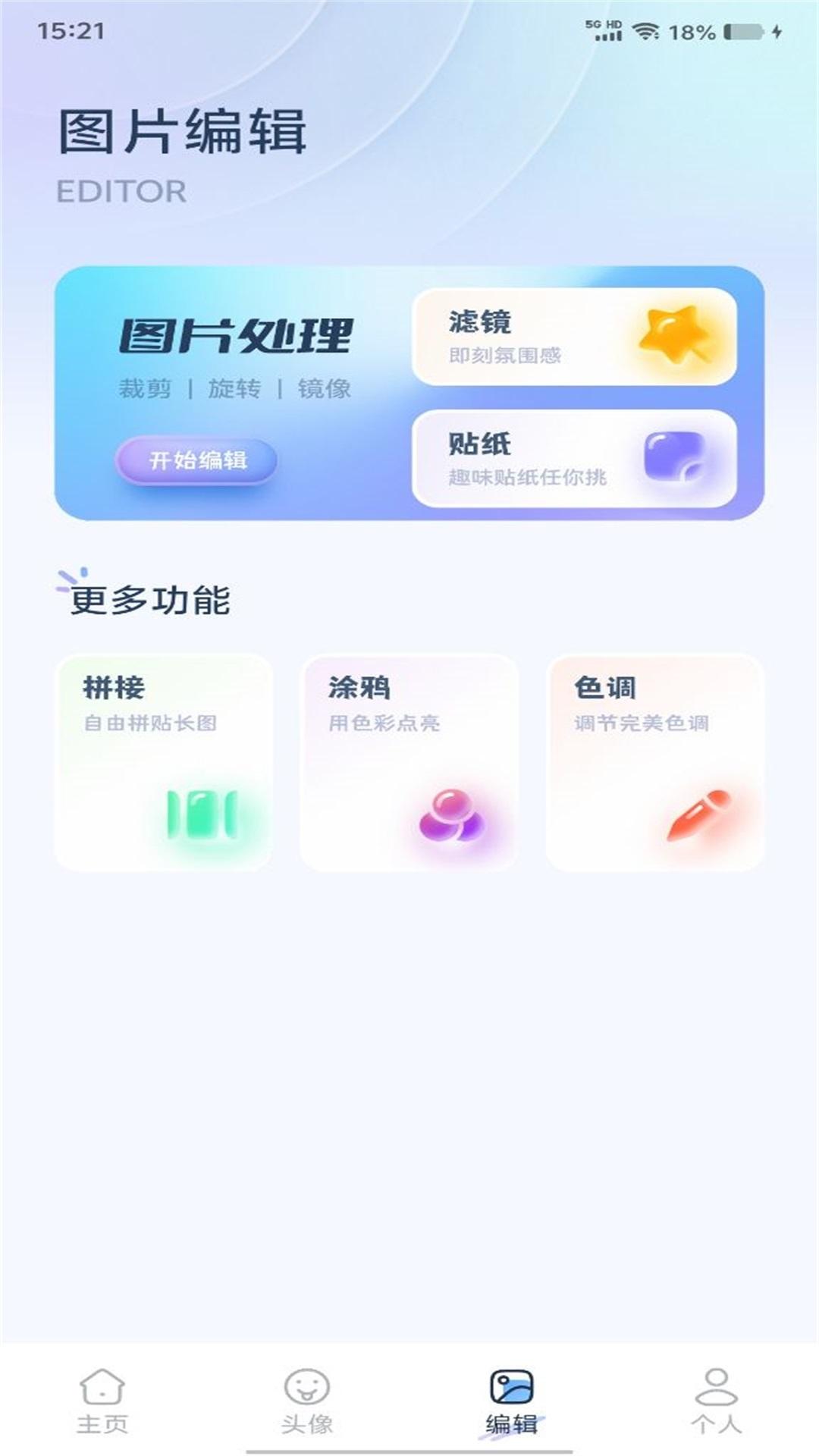
Task: Open the 滤镜 filter card
Action: [574, 337]
